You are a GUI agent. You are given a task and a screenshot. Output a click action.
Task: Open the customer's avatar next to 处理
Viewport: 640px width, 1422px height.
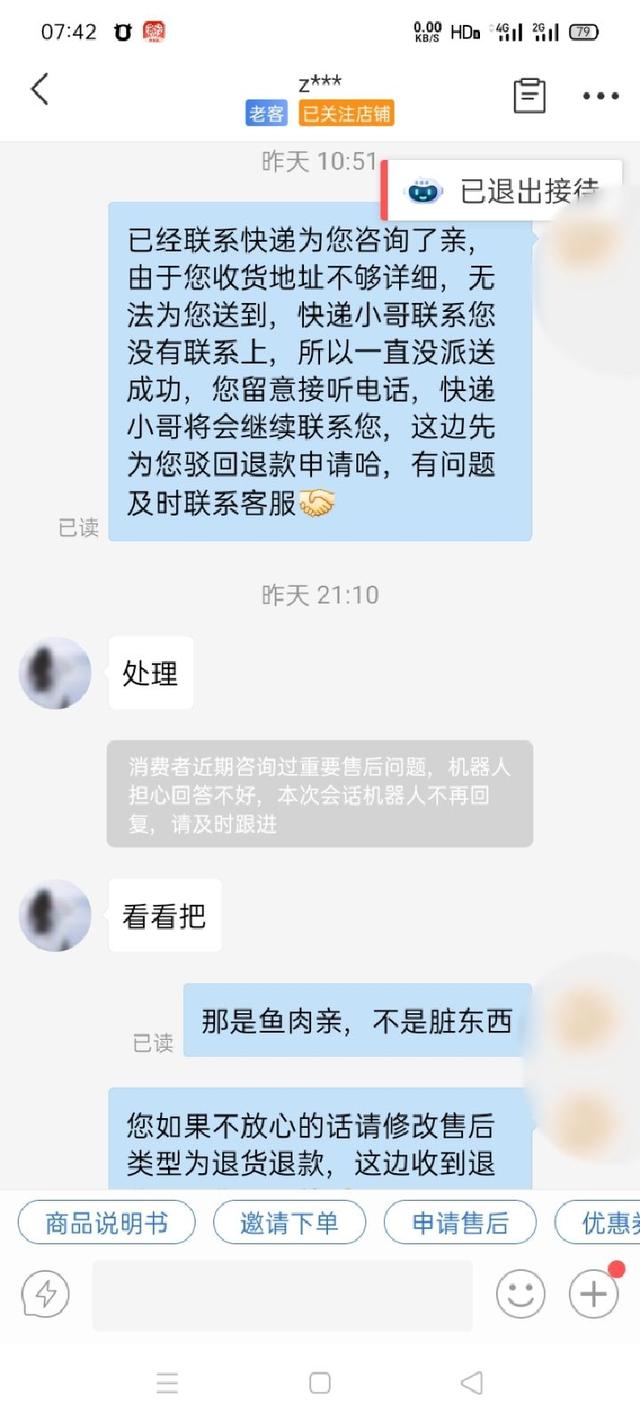(55, 673)
